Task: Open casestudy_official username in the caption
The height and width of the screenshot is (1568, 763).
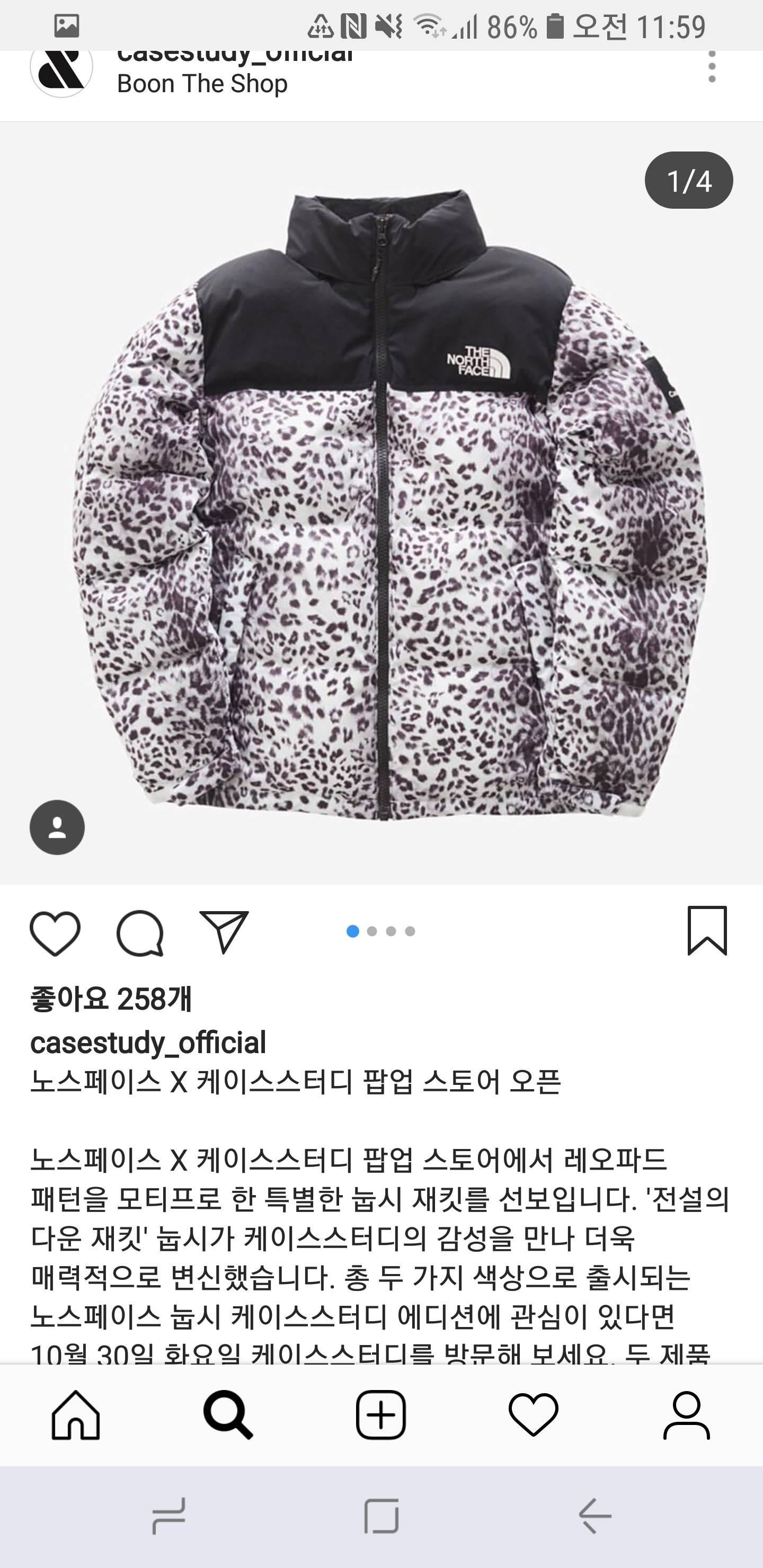Action: (x=148, y=1043)
